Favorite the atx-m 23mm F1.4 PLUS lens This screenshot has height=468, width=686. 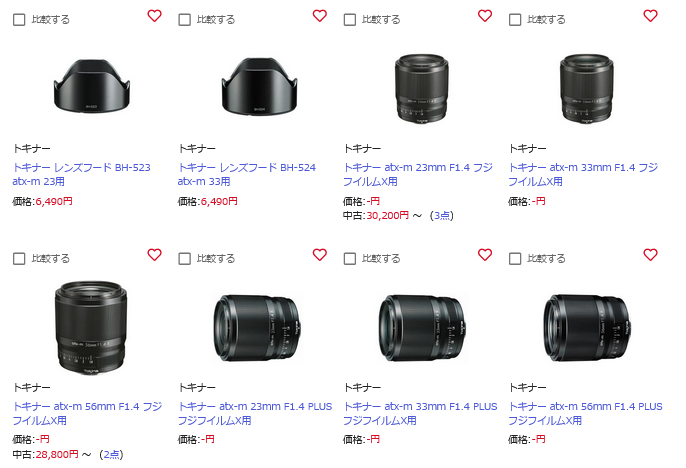pos(319,255)
